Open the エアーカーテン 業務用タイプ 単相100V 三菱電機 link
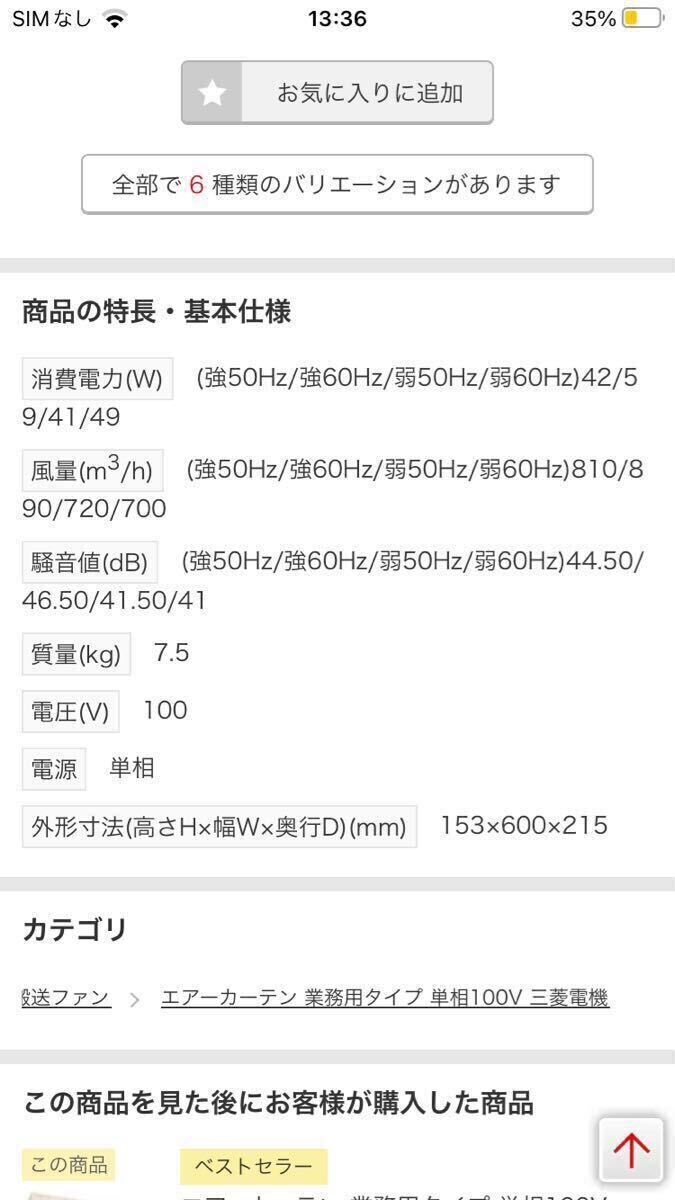The height and width of the screenshot is (1200, 675). 385,997
